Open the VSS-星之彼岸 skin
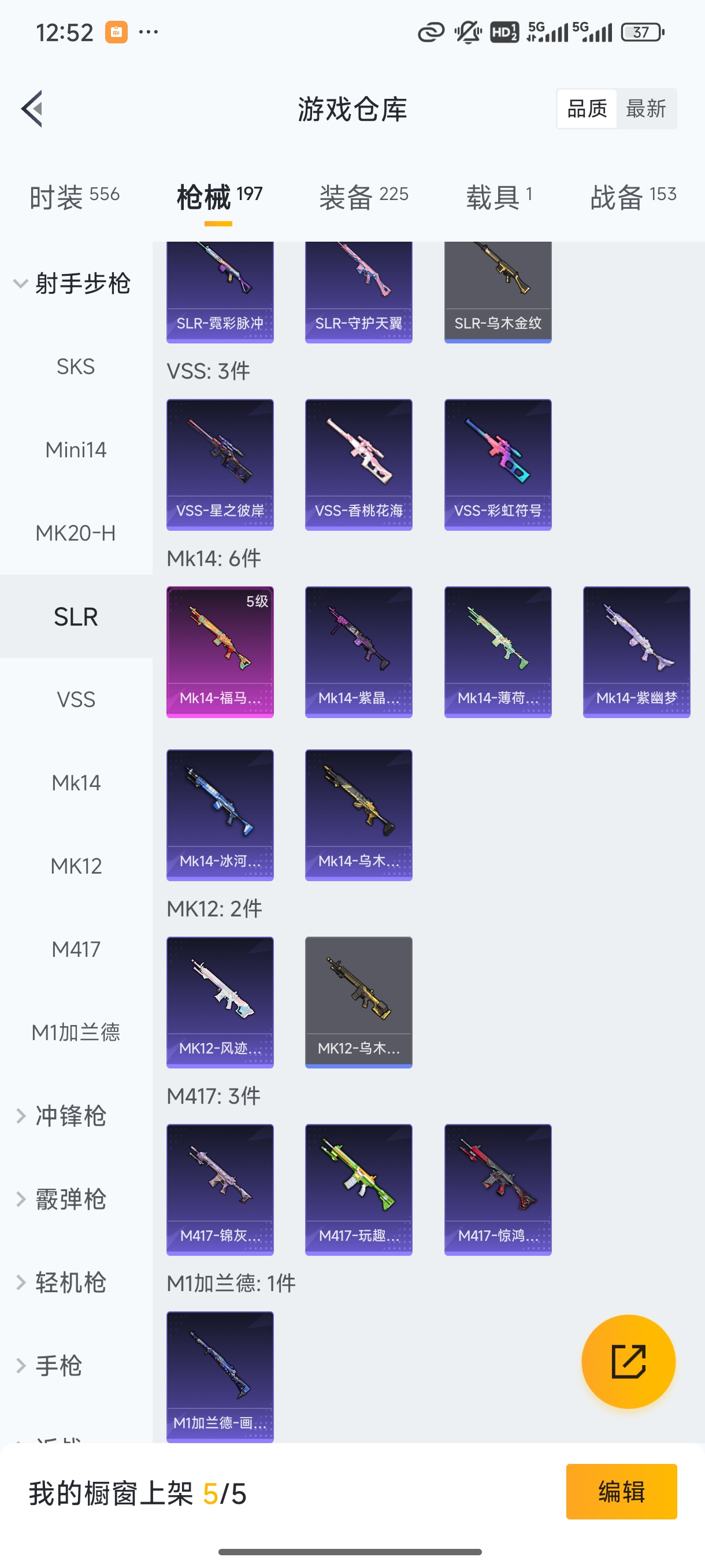The width and height of the screenshot is (705, 1568). coord(220,464)
